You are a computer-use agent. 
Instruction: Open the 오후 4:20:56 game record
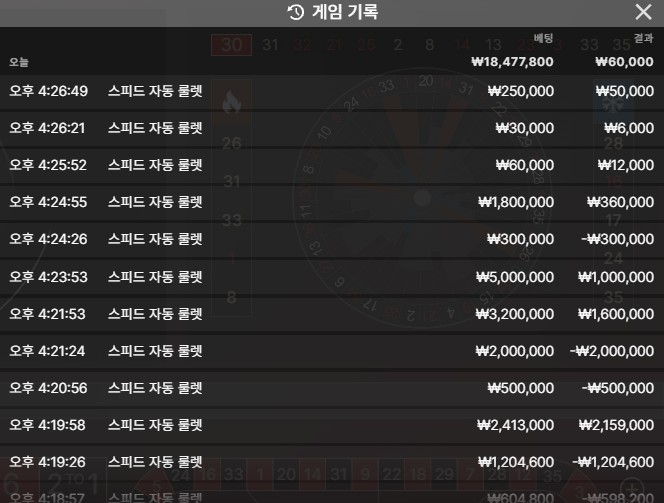point(332,388)
